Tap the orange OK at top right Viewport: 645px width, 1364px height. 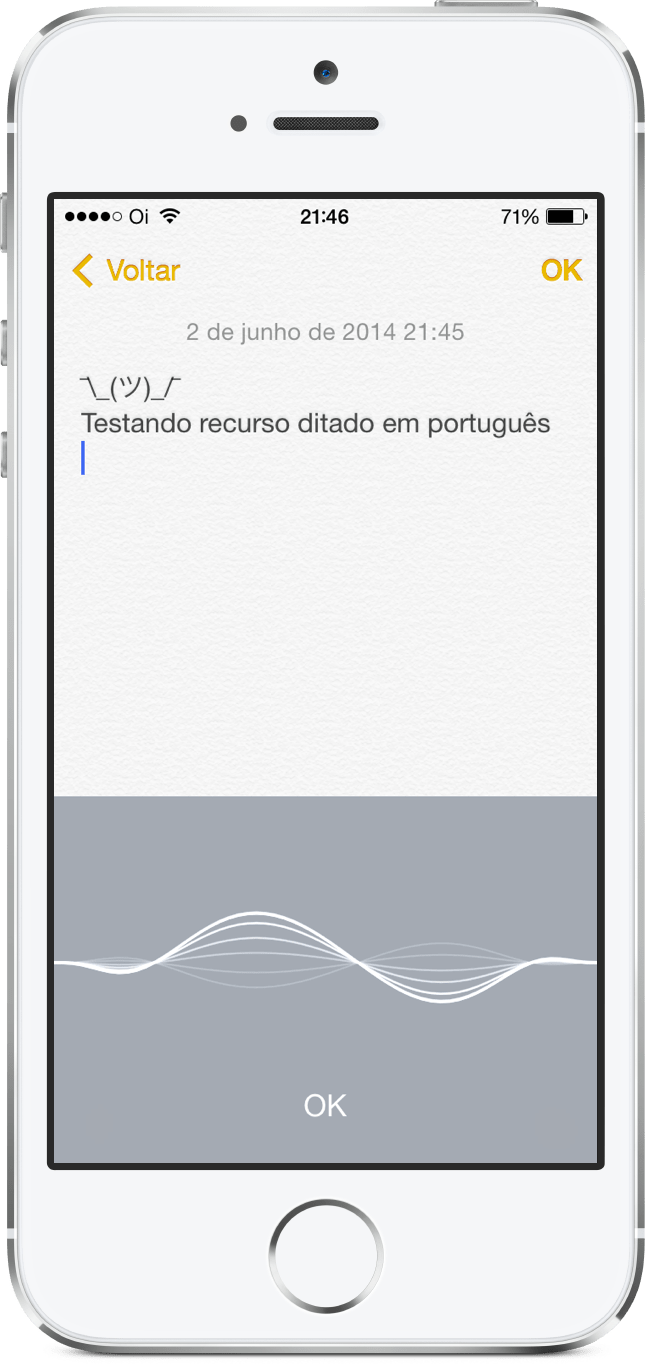pos(561,270)
